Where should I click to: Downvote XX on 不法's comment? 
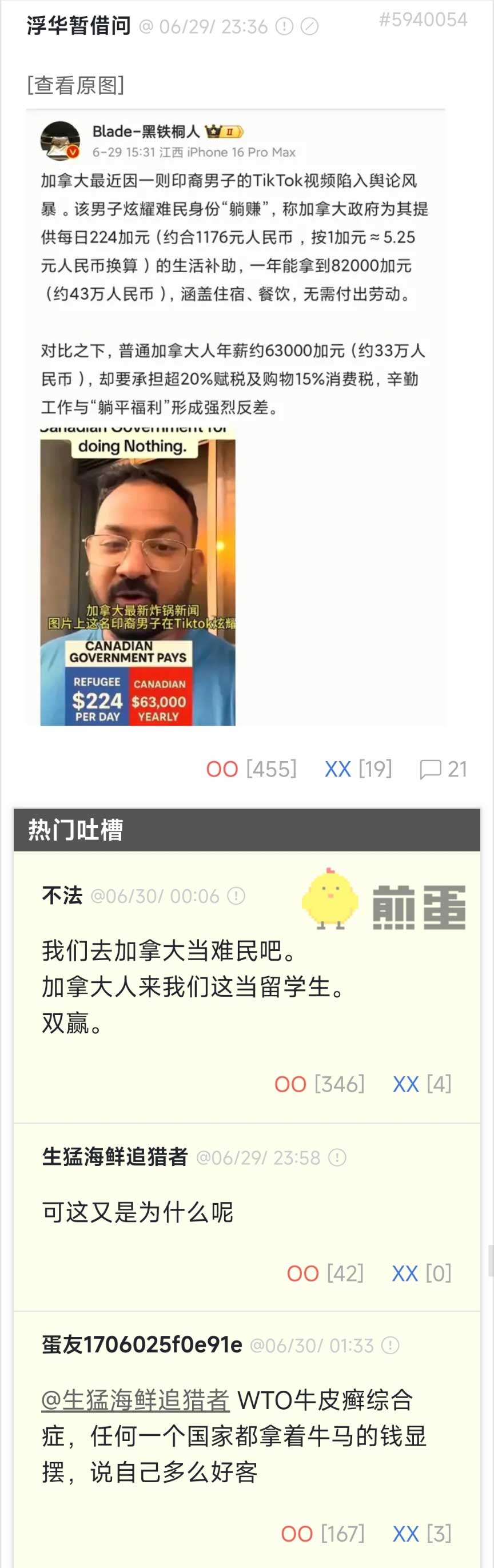tap(406, 1084)
